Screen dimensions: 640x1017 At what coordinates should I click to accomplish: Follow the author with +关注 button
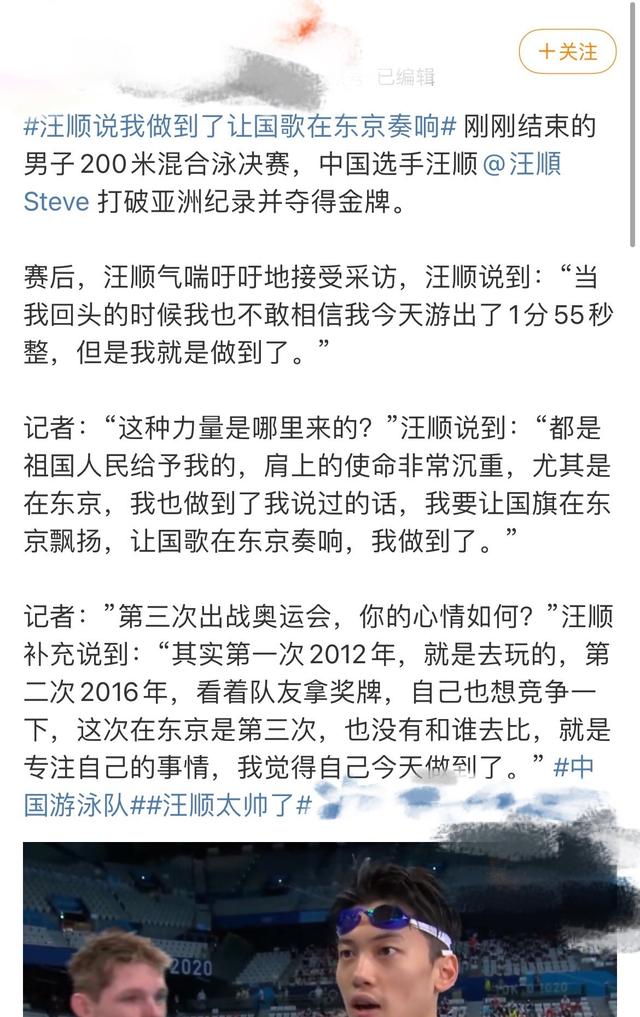point(569,52)
